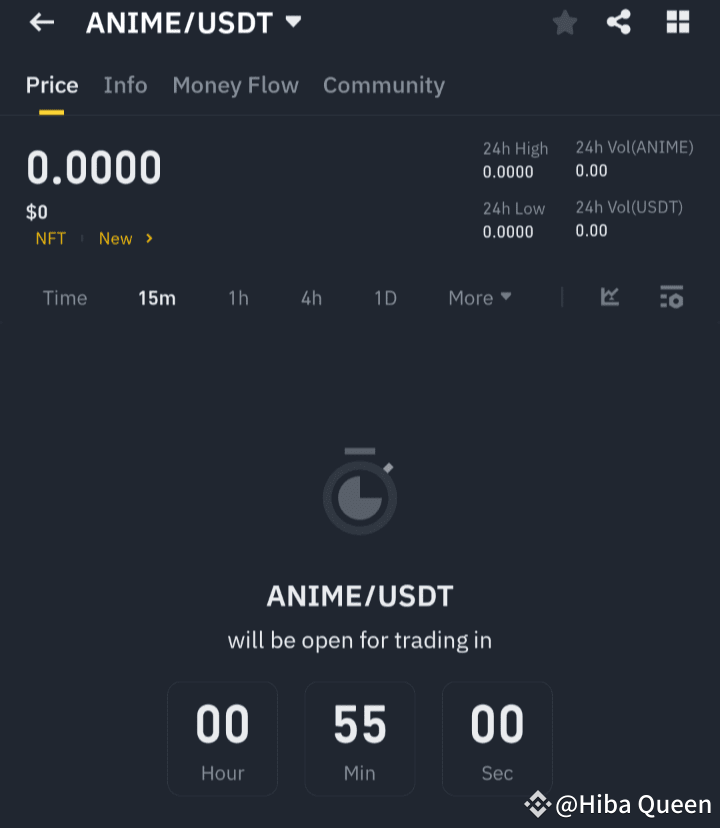This screenshot has height=828, width=720.
Task: Click the New link
Action: pyautogui.click(x=116, y=239)
